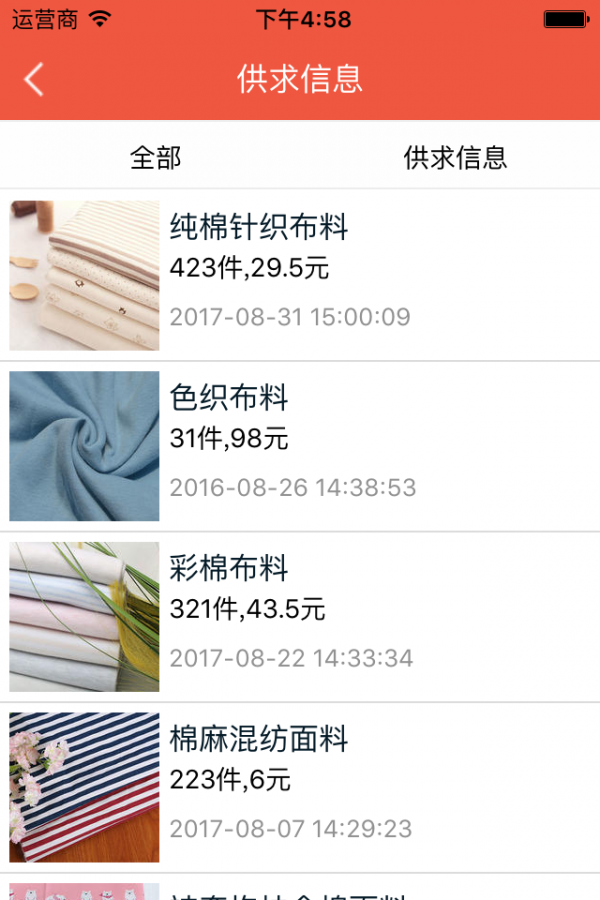The width and height of the screenshot is (600, 900).
Task: Go back using the top-left arrow
Action: point(34,79)
